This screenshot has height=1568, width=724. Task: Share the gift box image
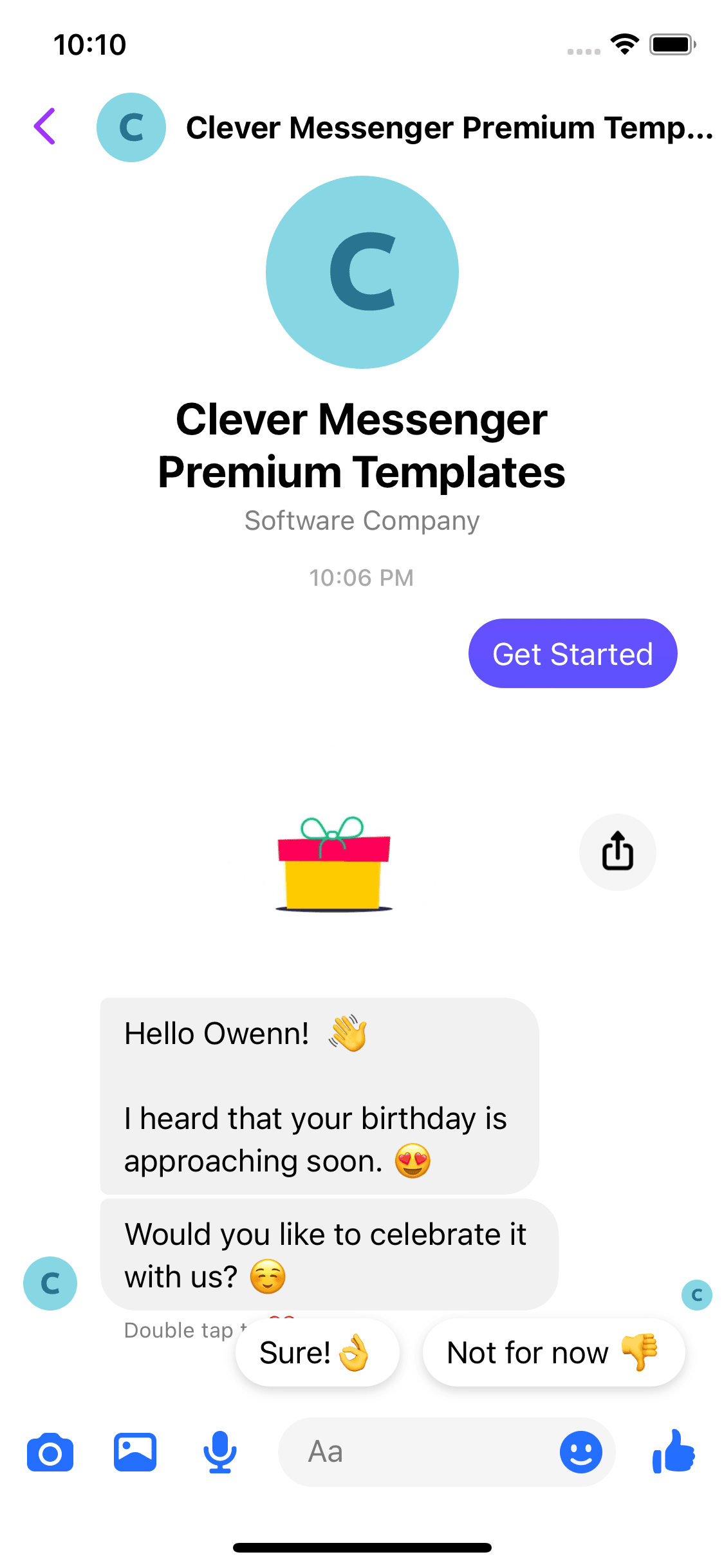coord(618,852)
